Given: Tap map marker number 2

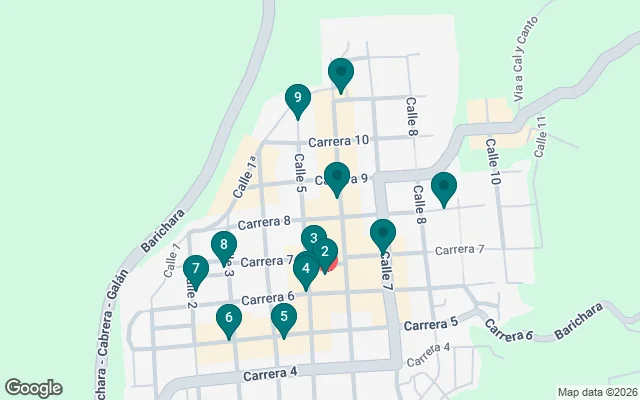Looking at the screenshot, I should [328, 252].
